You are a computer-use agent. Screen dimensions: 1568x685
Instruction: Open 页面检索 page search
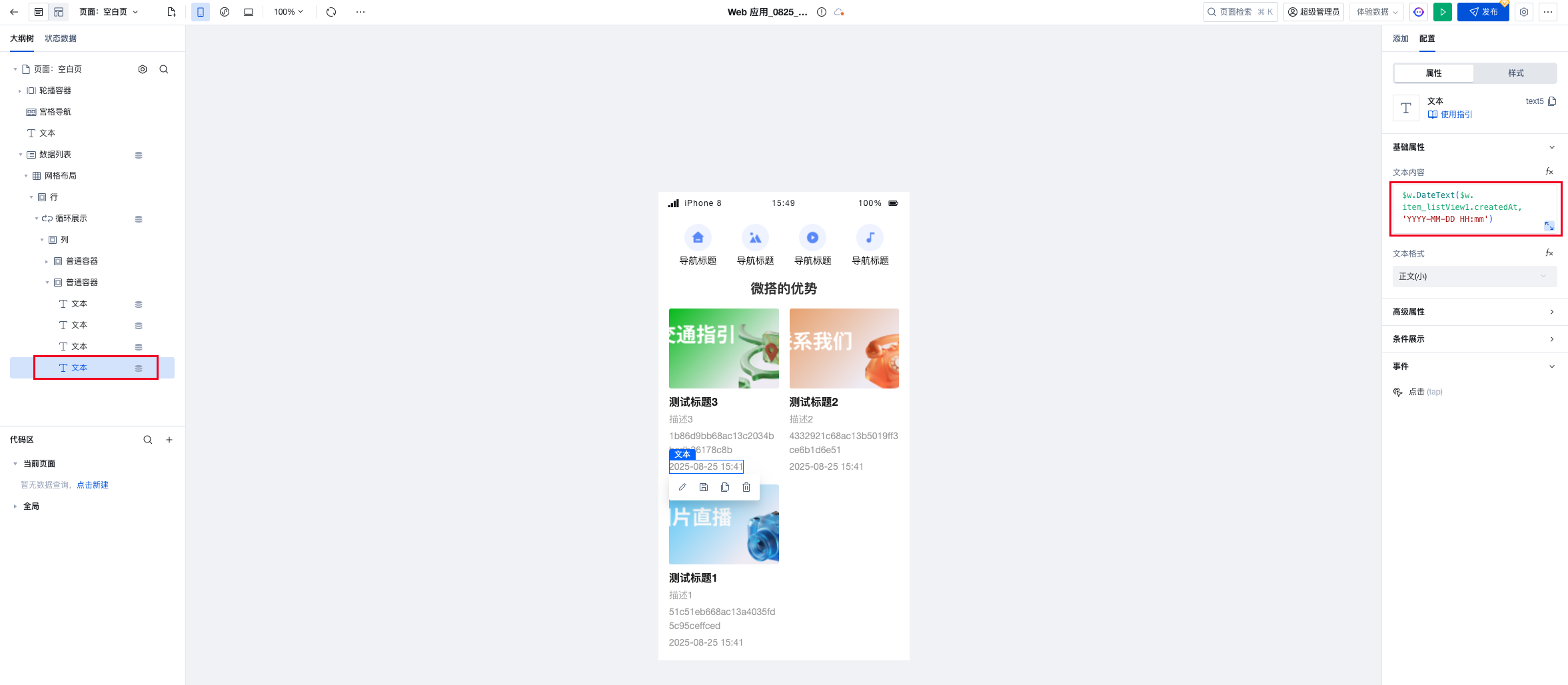(x=1239, y=12)
